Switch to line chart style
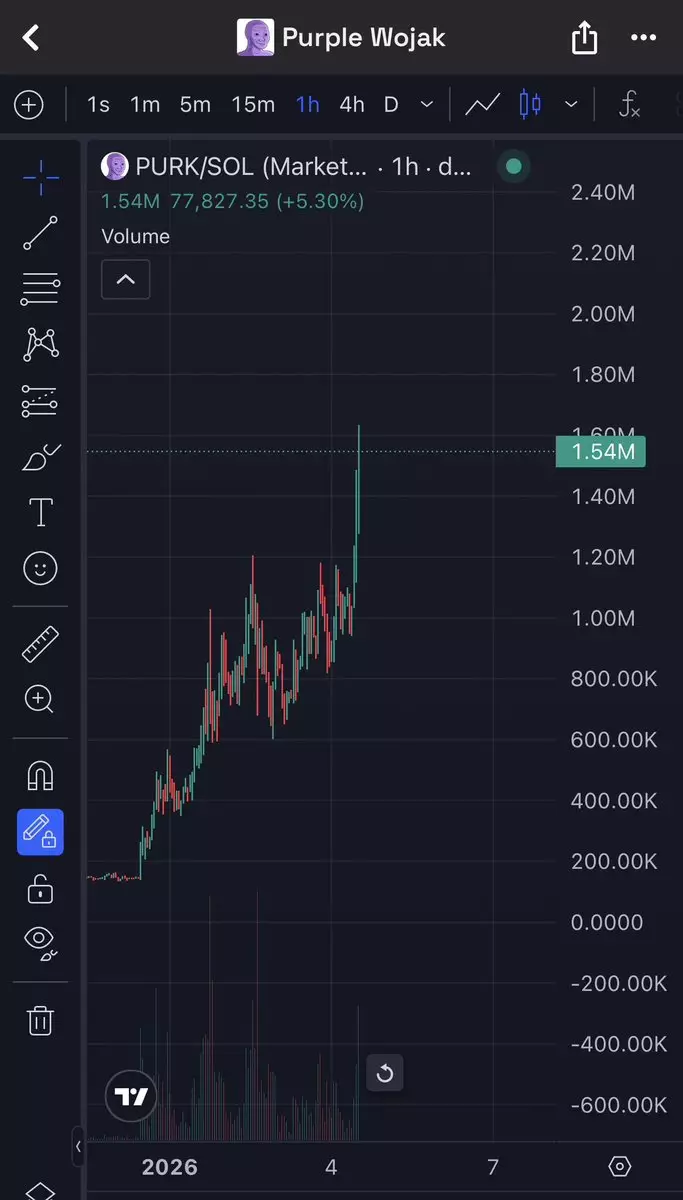683x1200 pixels. 482,104
